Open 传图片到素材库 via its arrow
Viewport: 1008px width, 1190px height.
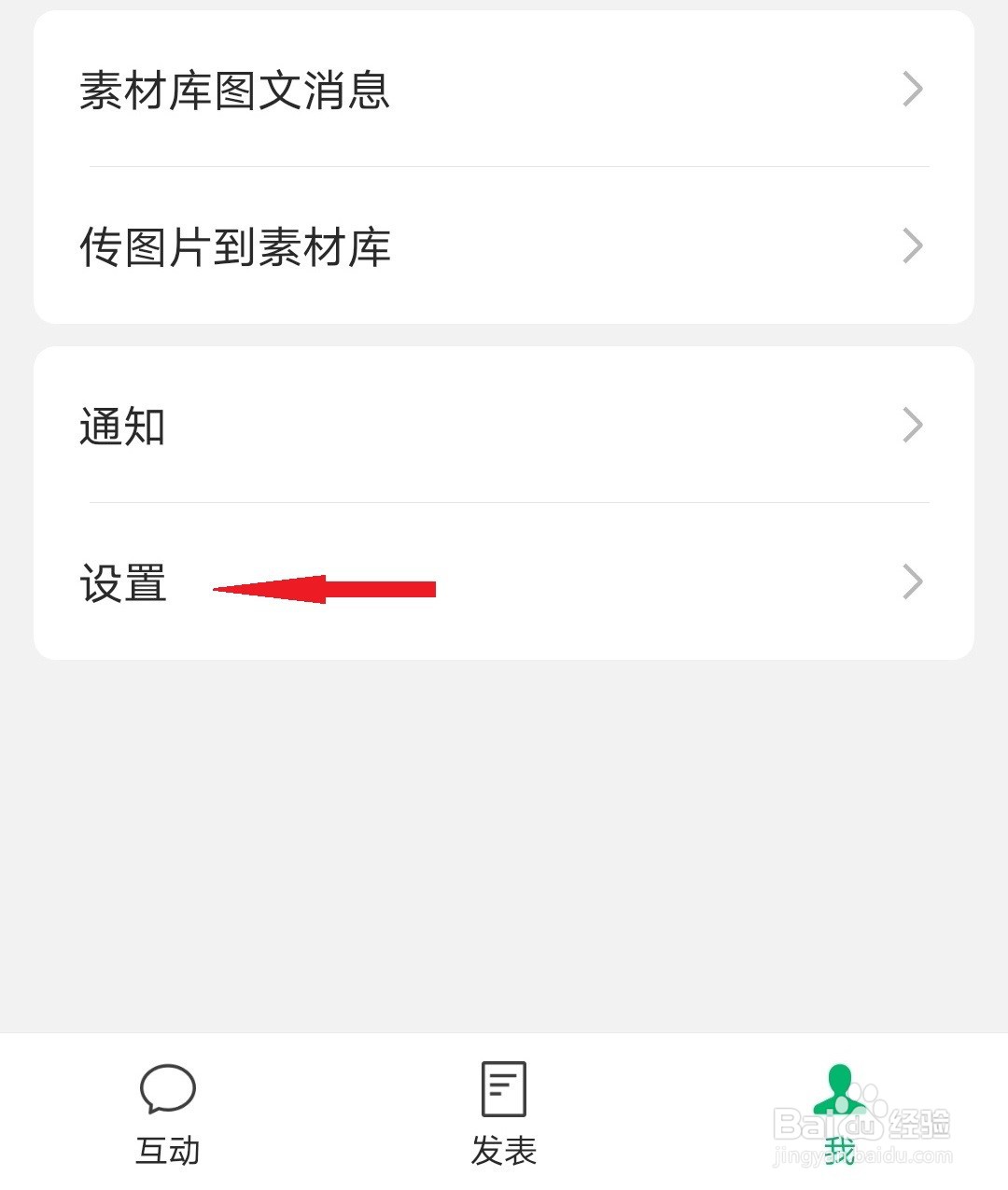pos(913,245)
